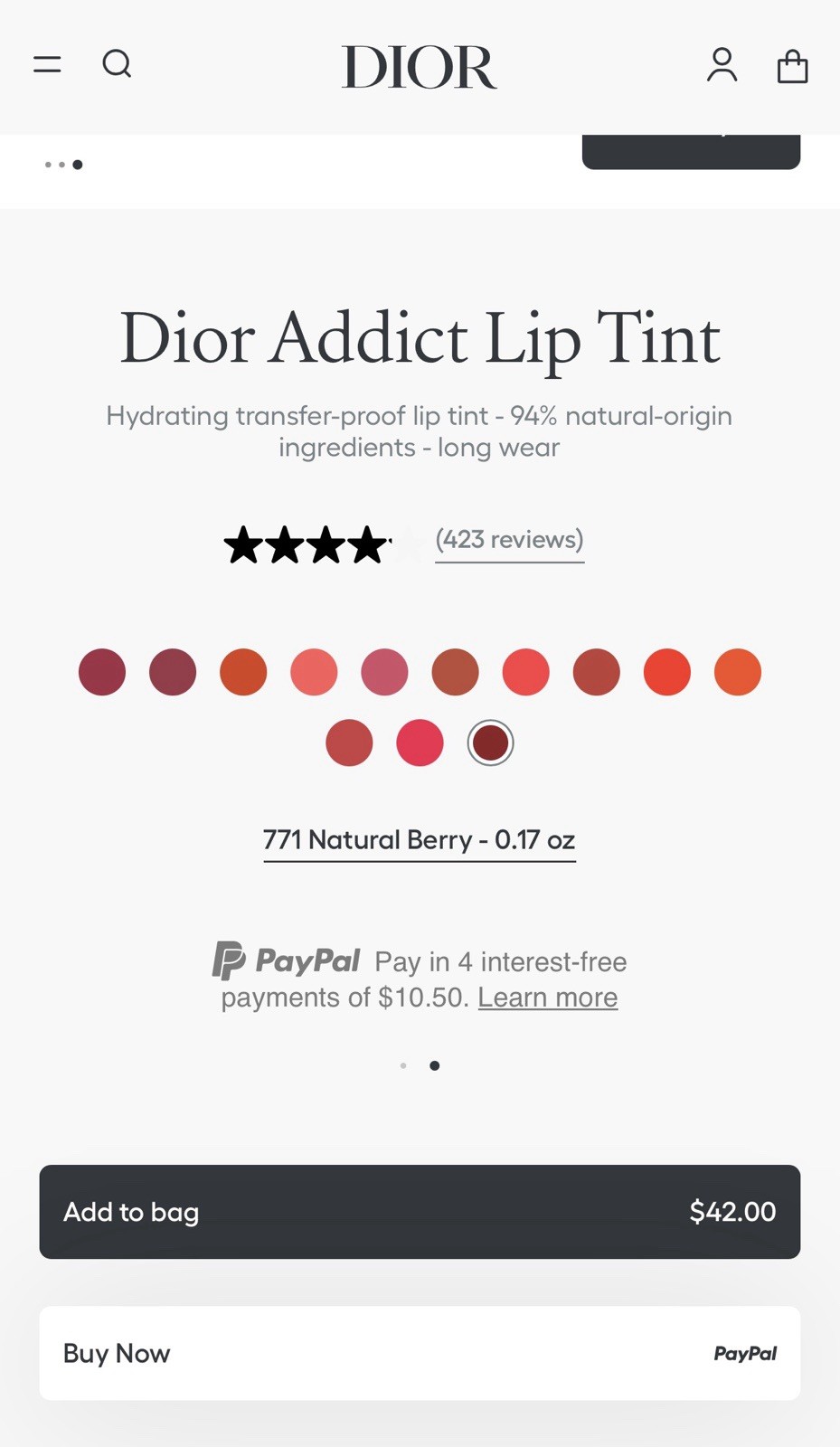
Task: Open the 771 Natural Berry shade selector
Action: point(420,840)
